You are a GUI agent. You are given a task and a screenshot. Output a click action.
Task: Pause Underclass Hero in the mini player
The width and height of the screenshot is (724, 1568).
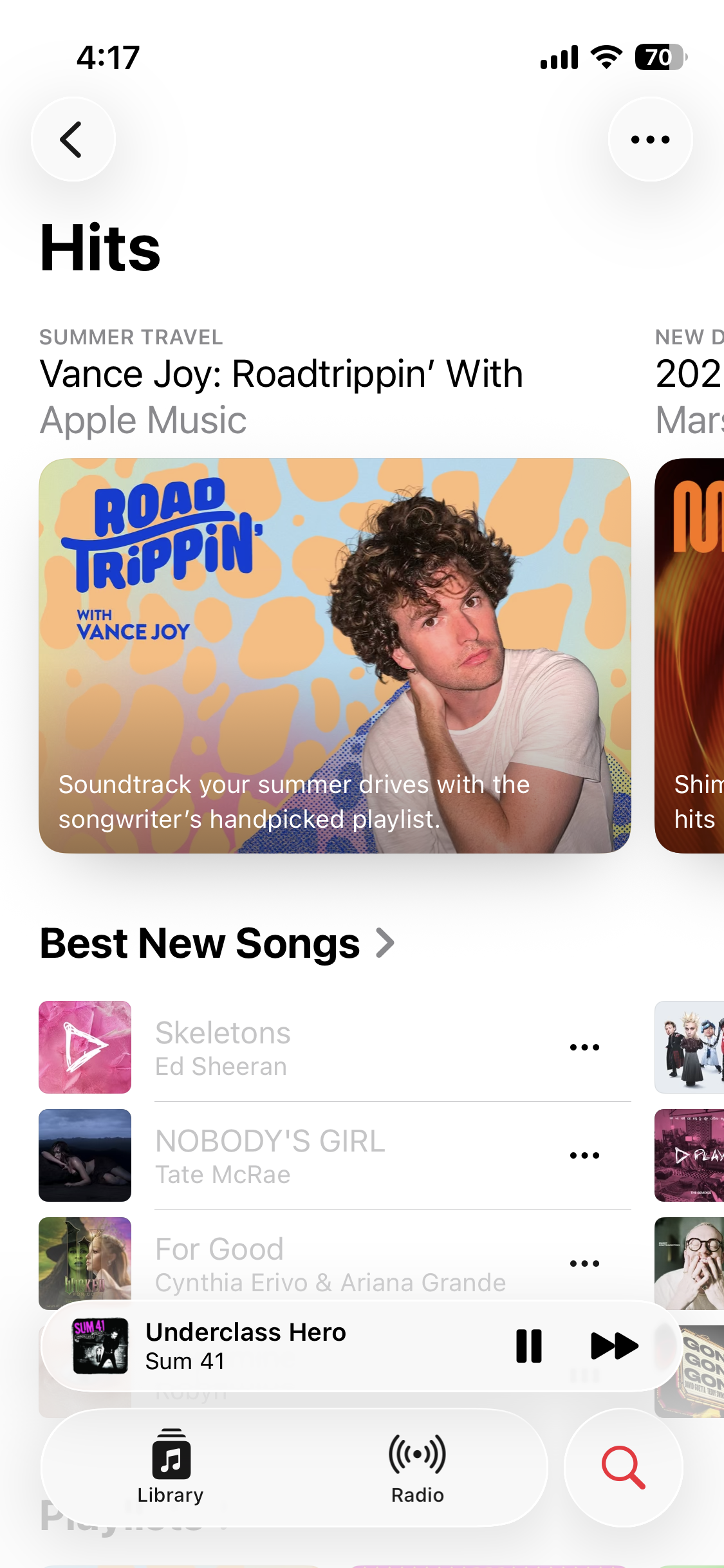pyautogui.click(x=529, y=1346)
